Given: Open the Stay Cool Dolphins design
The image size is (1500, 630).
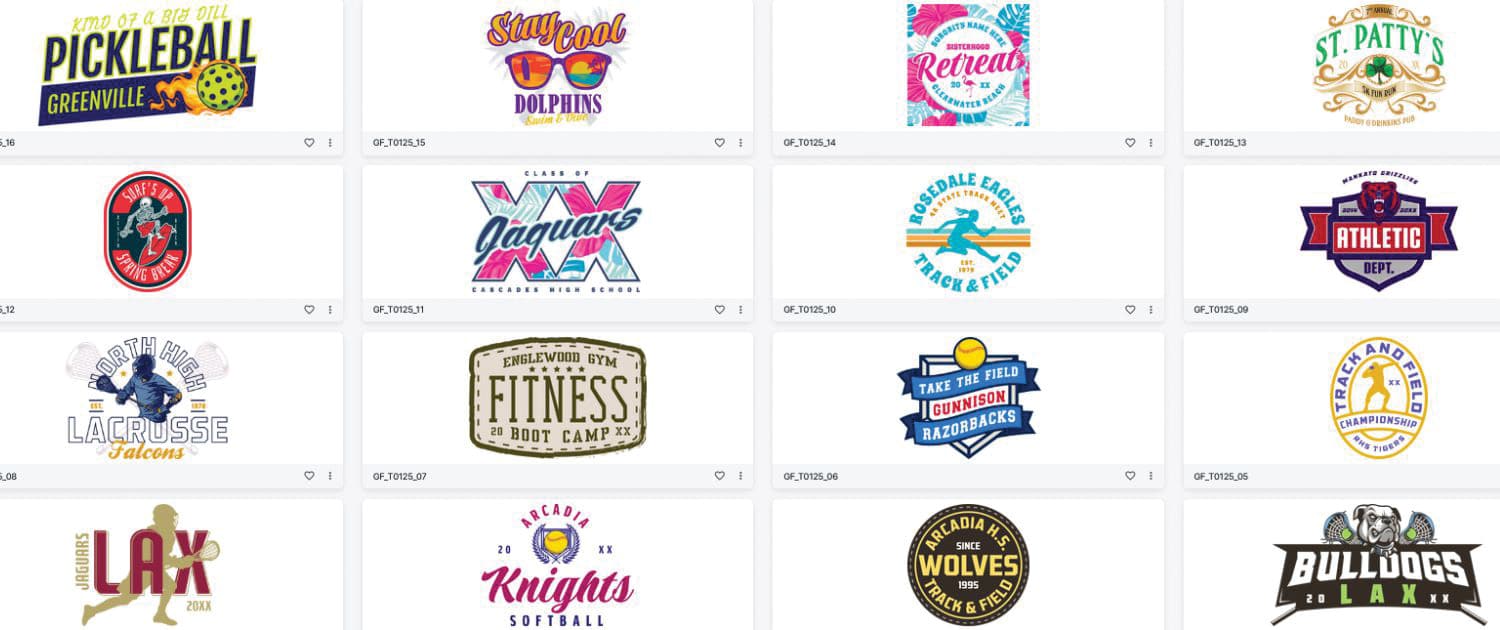Looking at the screenshot, I should pos(557,65).
